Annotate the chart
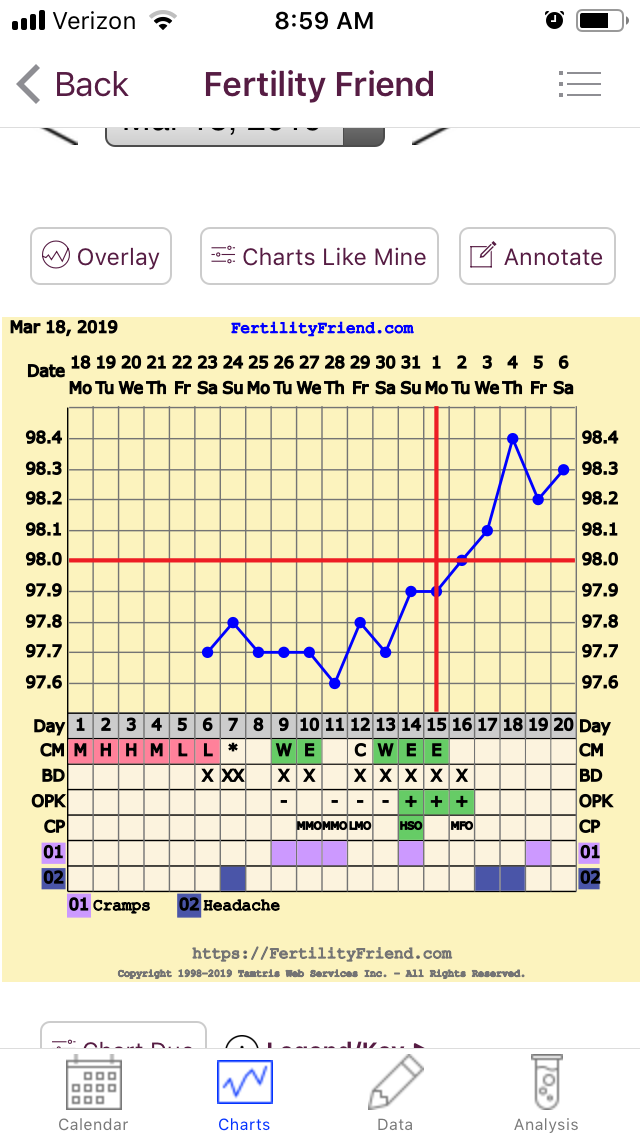640x1136 pixels. (x=536, y=257)
